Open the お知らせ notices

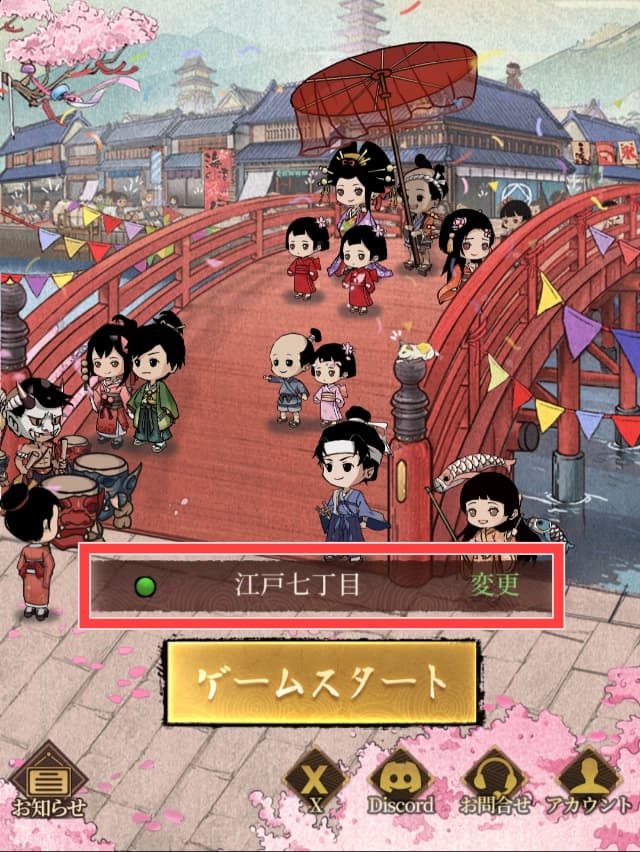[48, 780]
